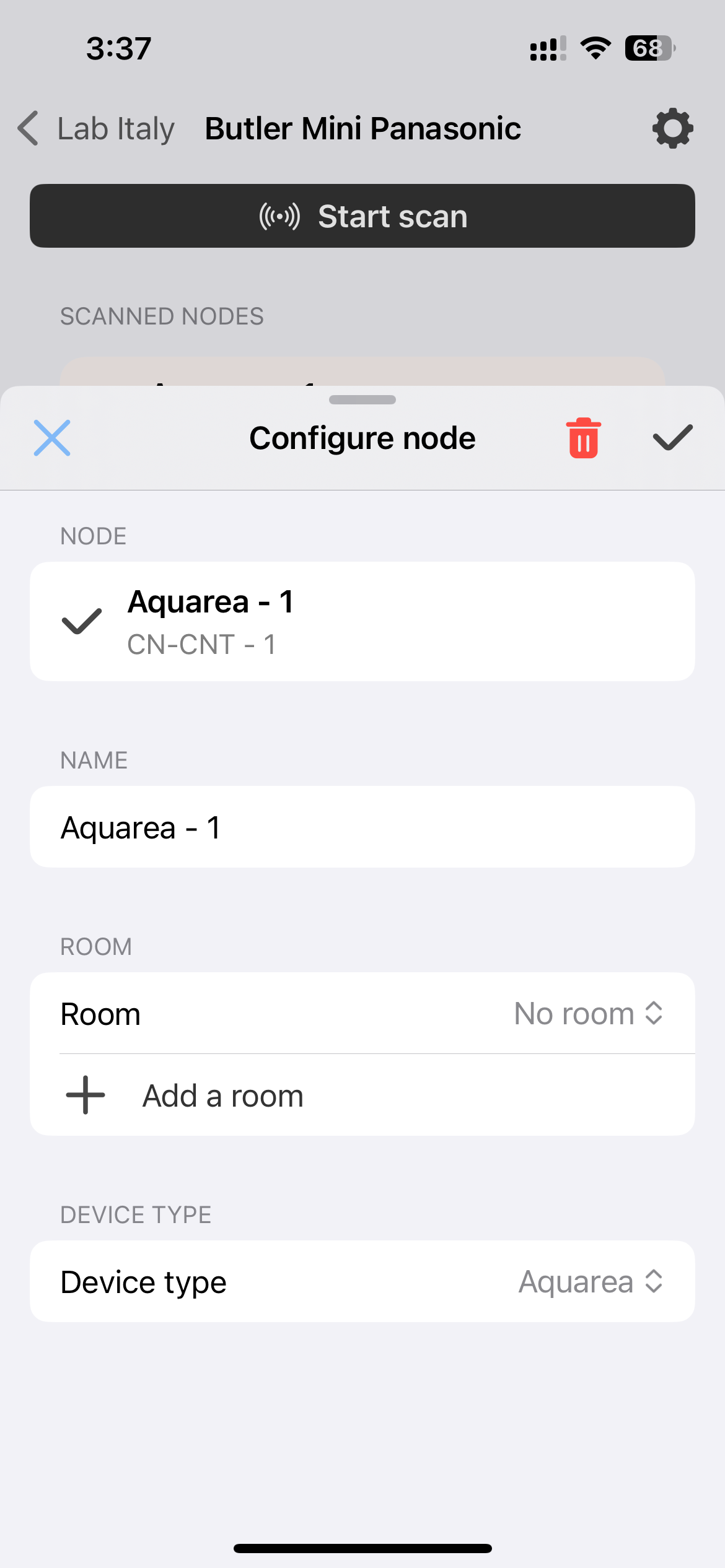Delete this node with the trash icon
Screen dimensions: 725x1568
(x=583, y=438)
